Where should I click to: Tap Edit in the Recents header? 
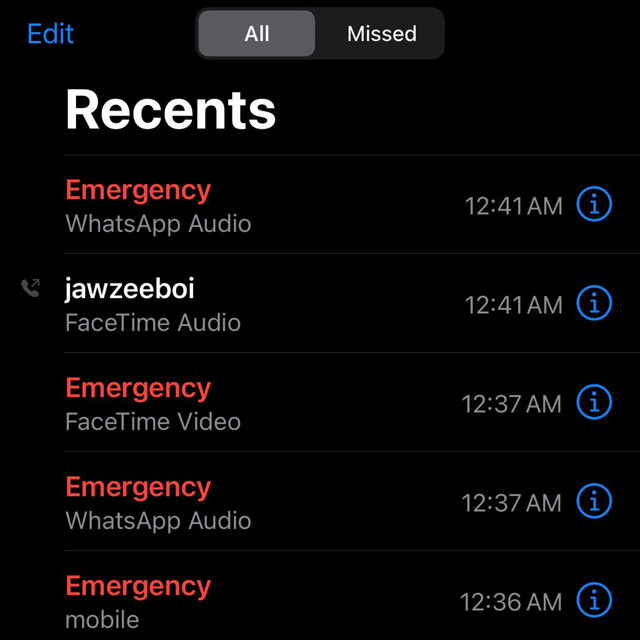pyautogui.click(x=50, y=33)
